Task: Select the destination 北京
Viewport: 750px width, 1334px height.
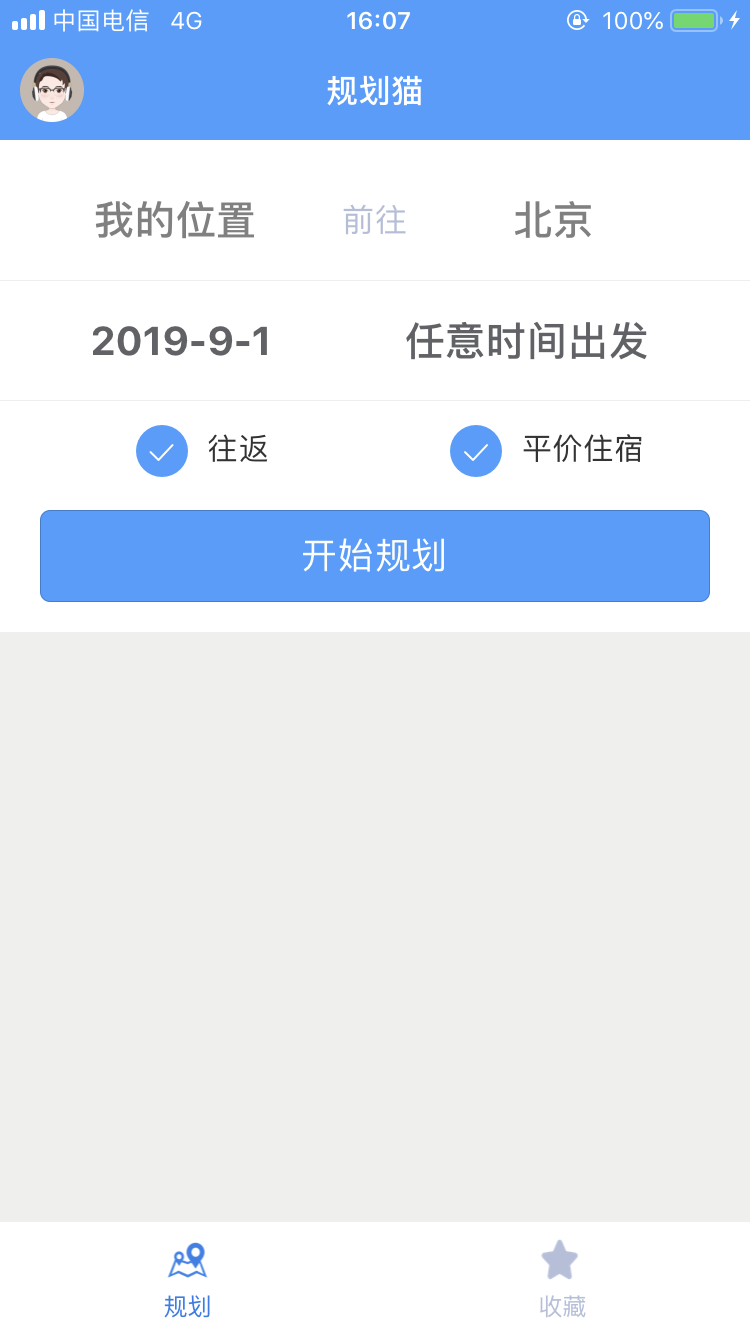Action: (x=553, y=220)
